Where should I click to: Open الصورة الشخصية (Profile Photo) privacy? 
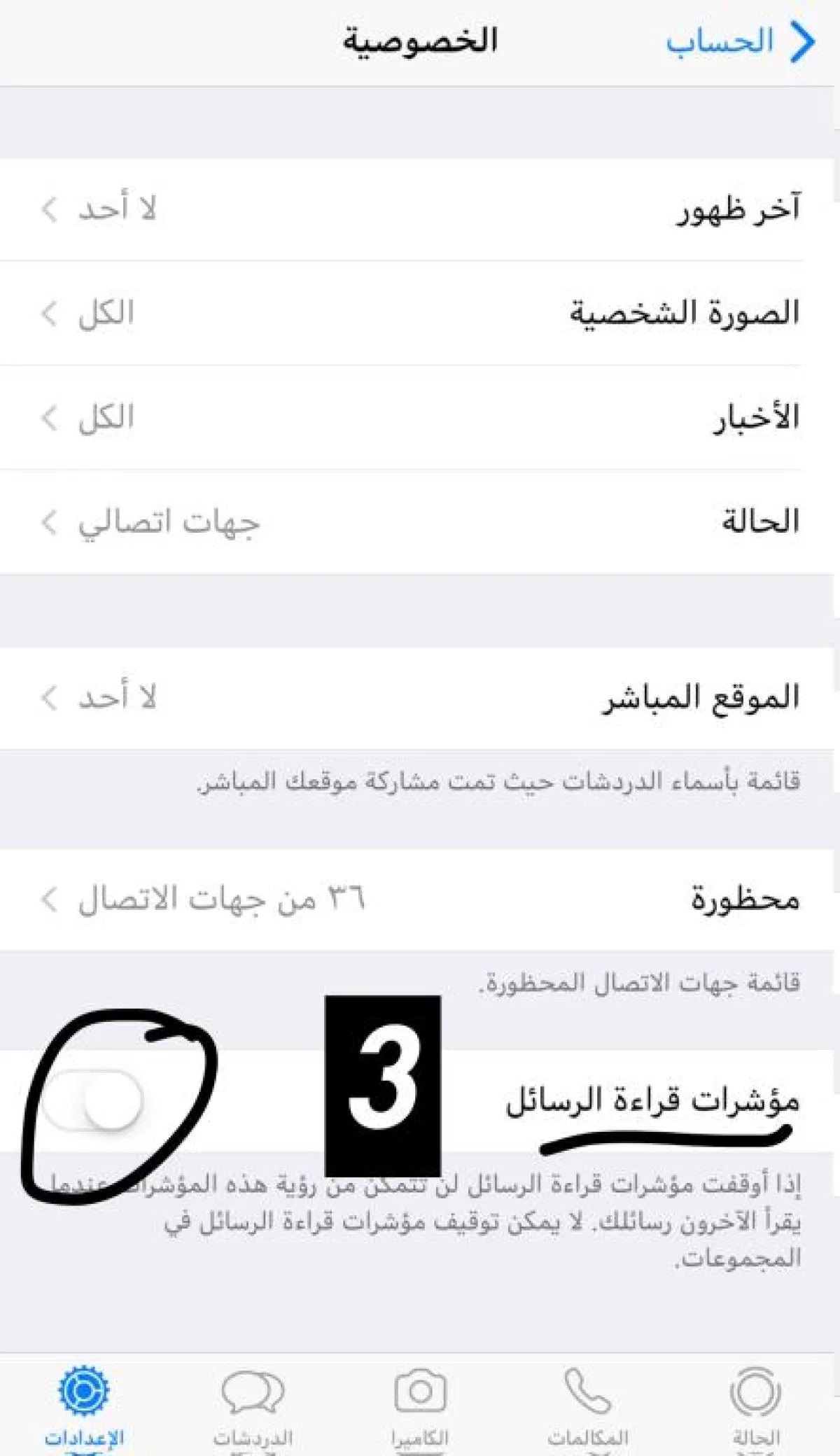(420, 313)
